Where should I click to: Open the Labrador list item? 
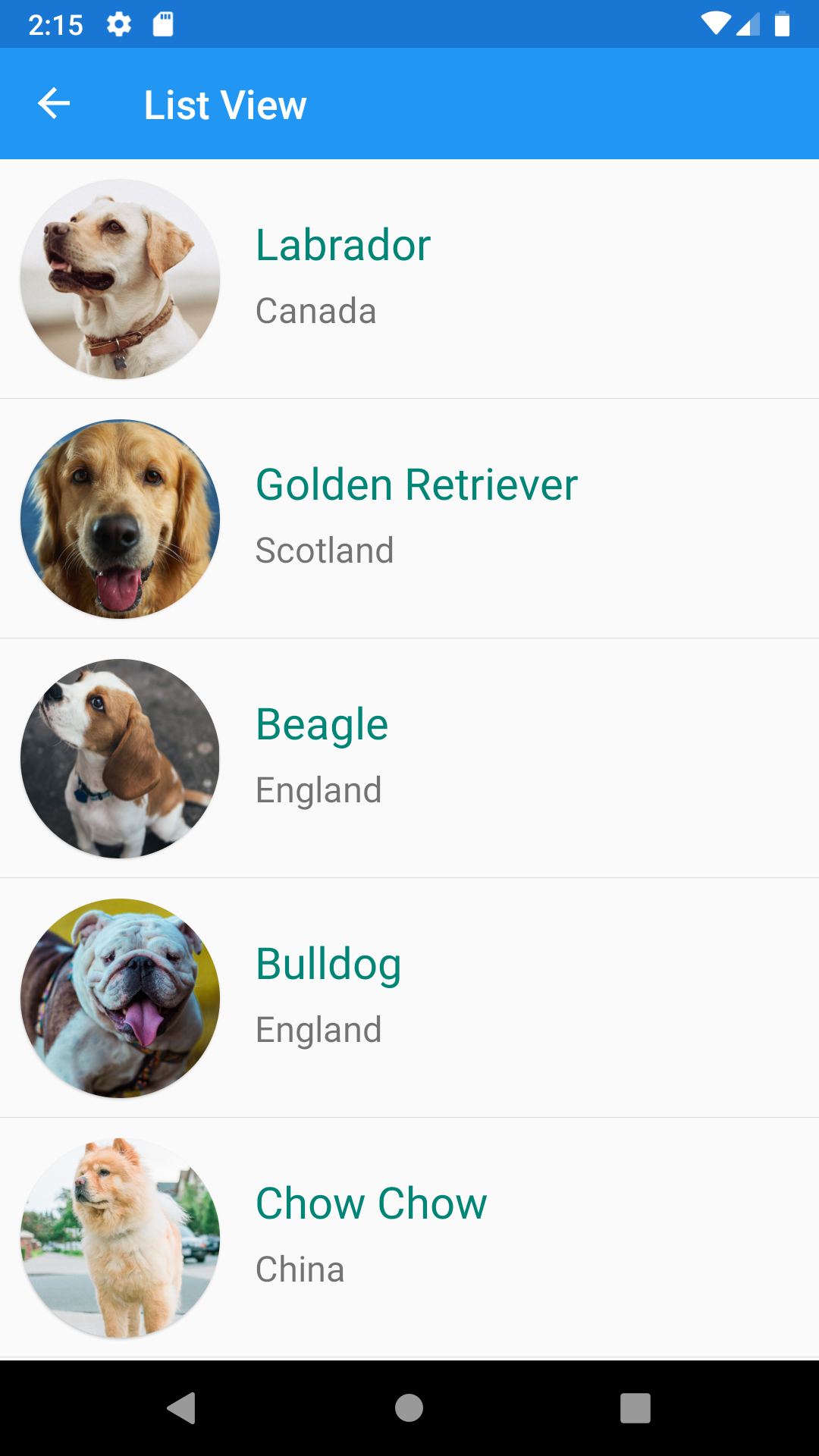409,279
